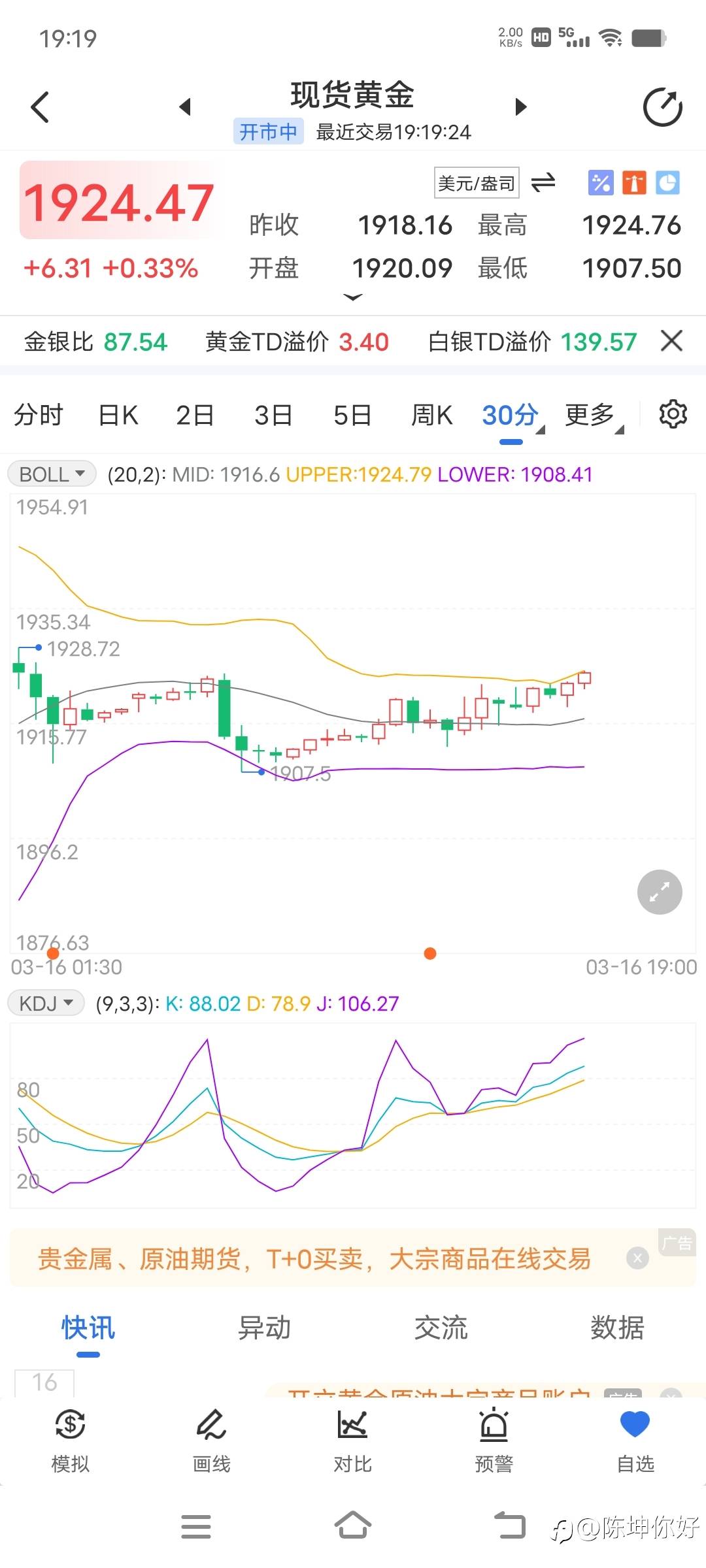This screenshot has width=706, height=1568.
Task: Go back using the top-left arrow
Action: 41,107
